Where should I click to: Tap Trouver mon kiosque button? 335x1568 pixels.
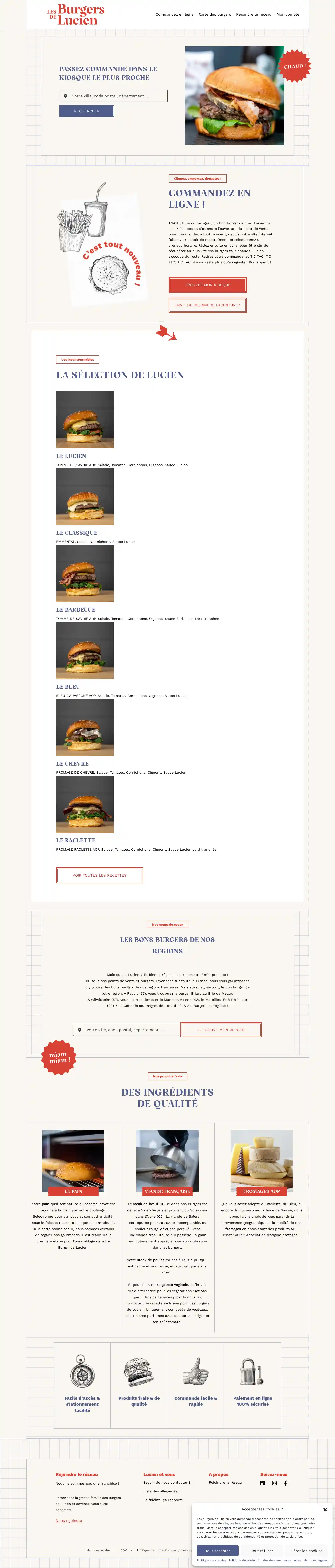tap(207, 285)
